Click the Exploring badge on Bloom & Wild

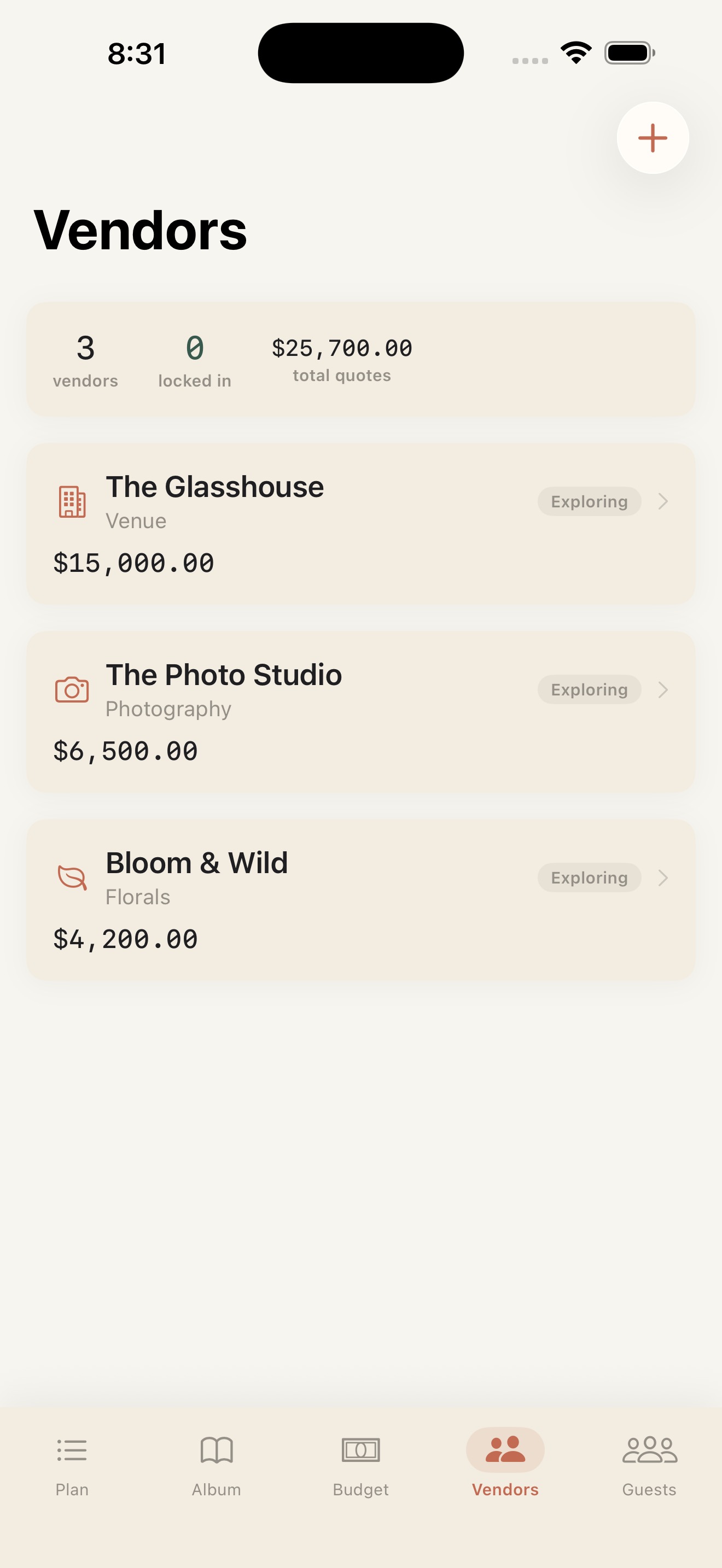tap(589, 877)
